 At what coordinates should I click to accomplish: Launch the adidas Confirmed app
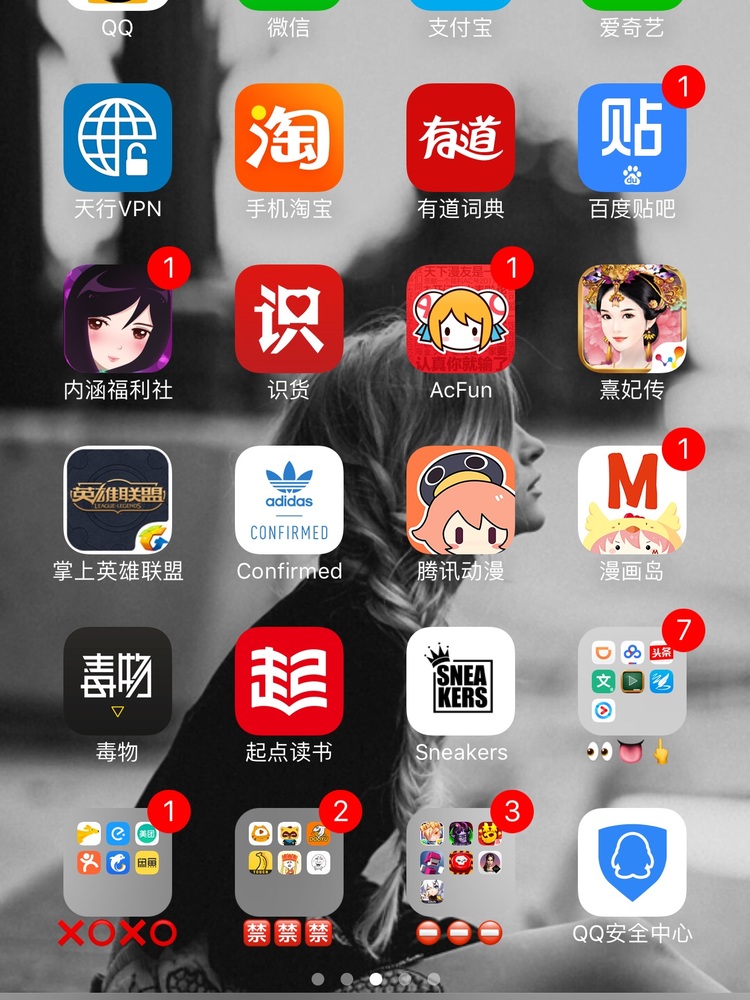click(x=289, y=500)
